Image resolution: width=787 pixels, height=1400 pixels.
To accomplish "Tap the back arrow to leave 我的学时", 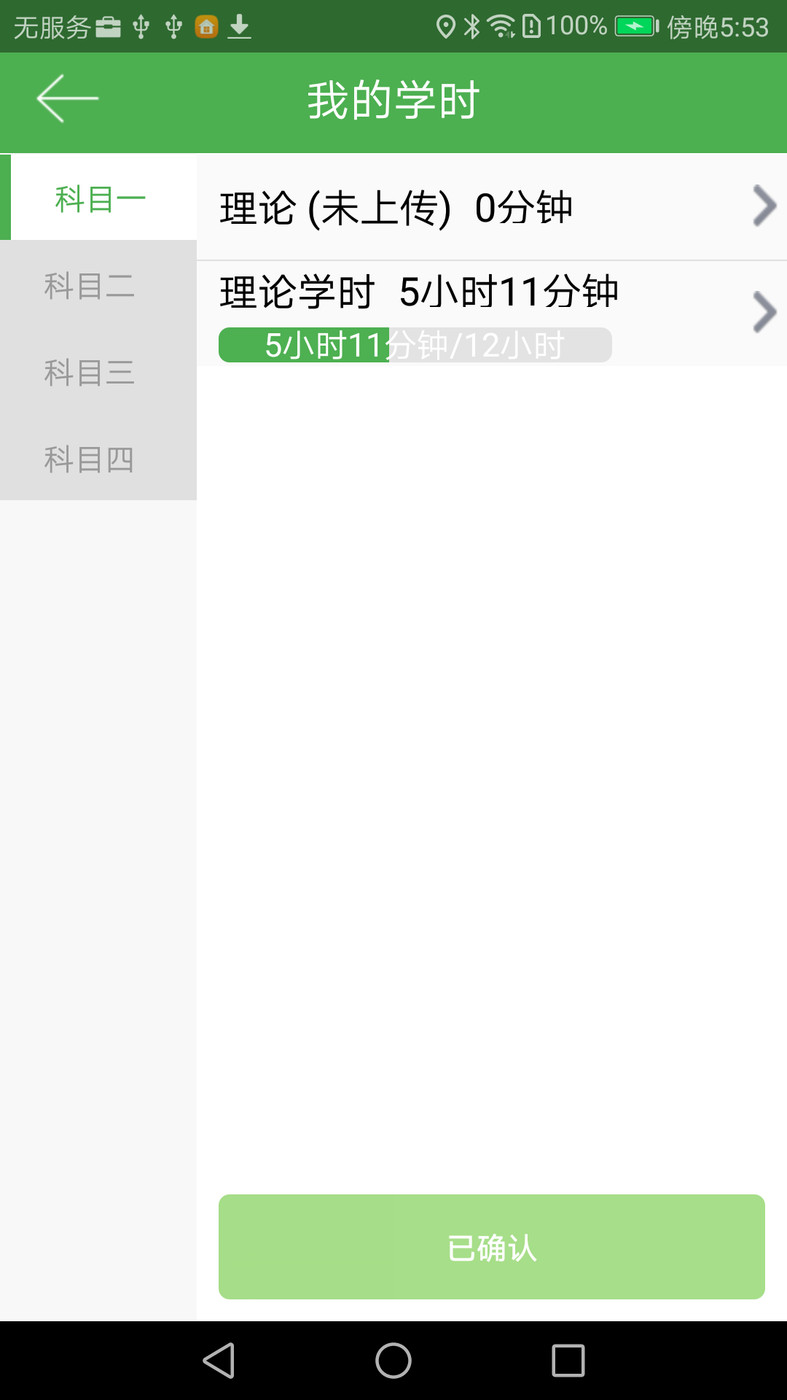I will pyautogui.click(x=66, y=99).
